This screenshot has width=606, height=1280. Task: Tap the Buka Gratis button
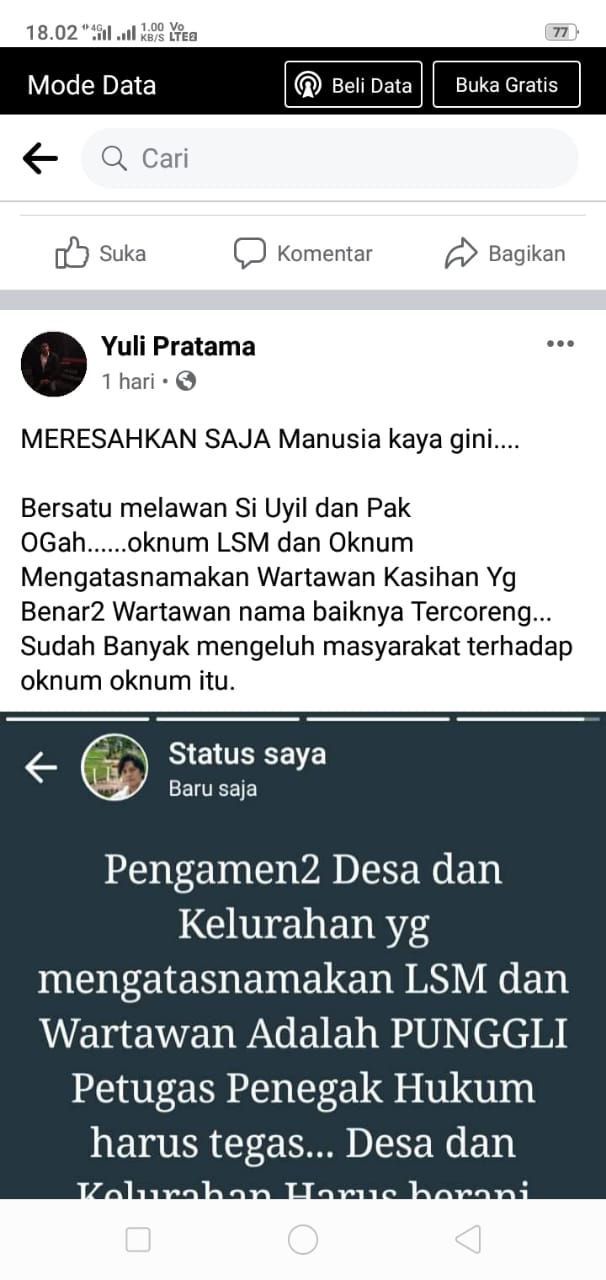coord(507,85)
